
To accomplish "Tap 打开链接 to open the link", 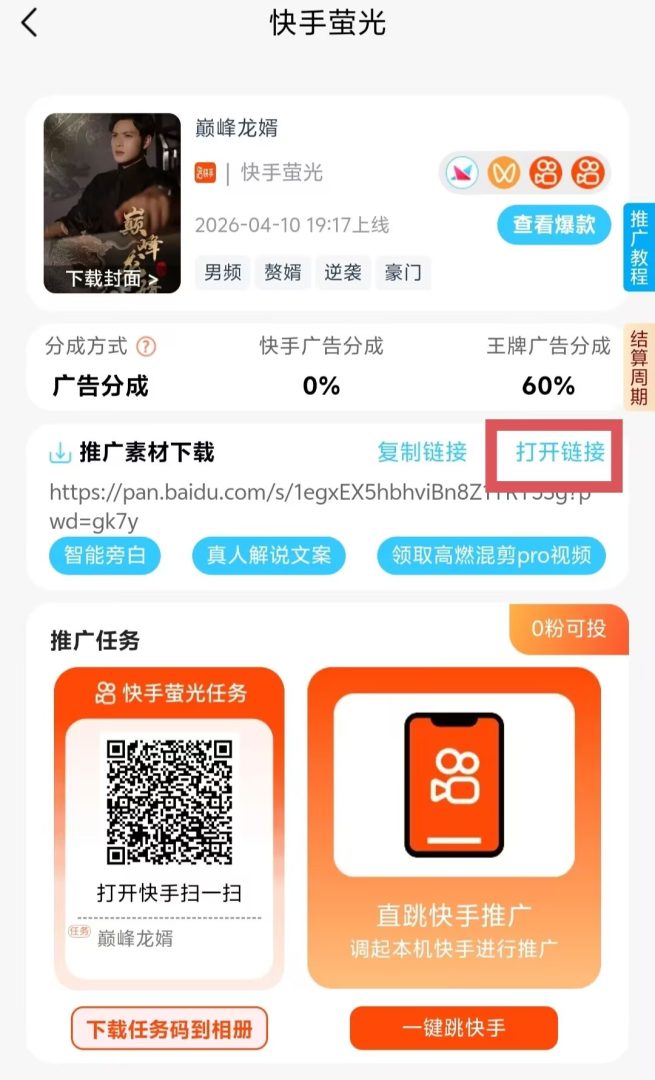I will pyautogui.click(x=560, y=452).
